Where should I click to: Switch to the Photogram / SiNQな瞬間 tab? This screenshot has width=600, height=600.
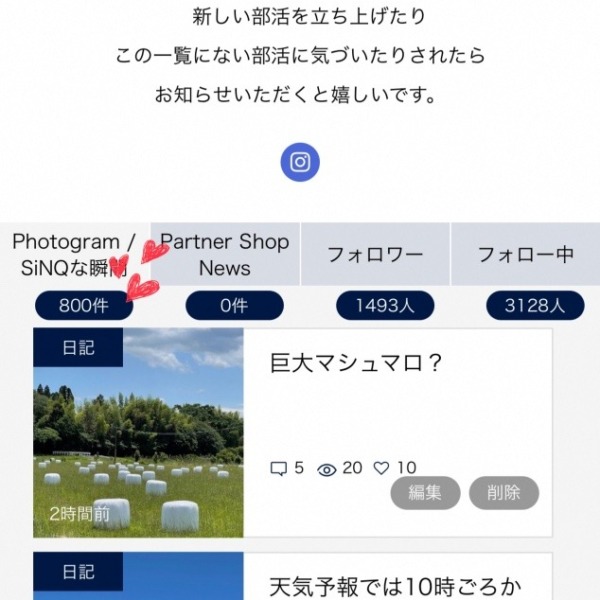point(74,255)
